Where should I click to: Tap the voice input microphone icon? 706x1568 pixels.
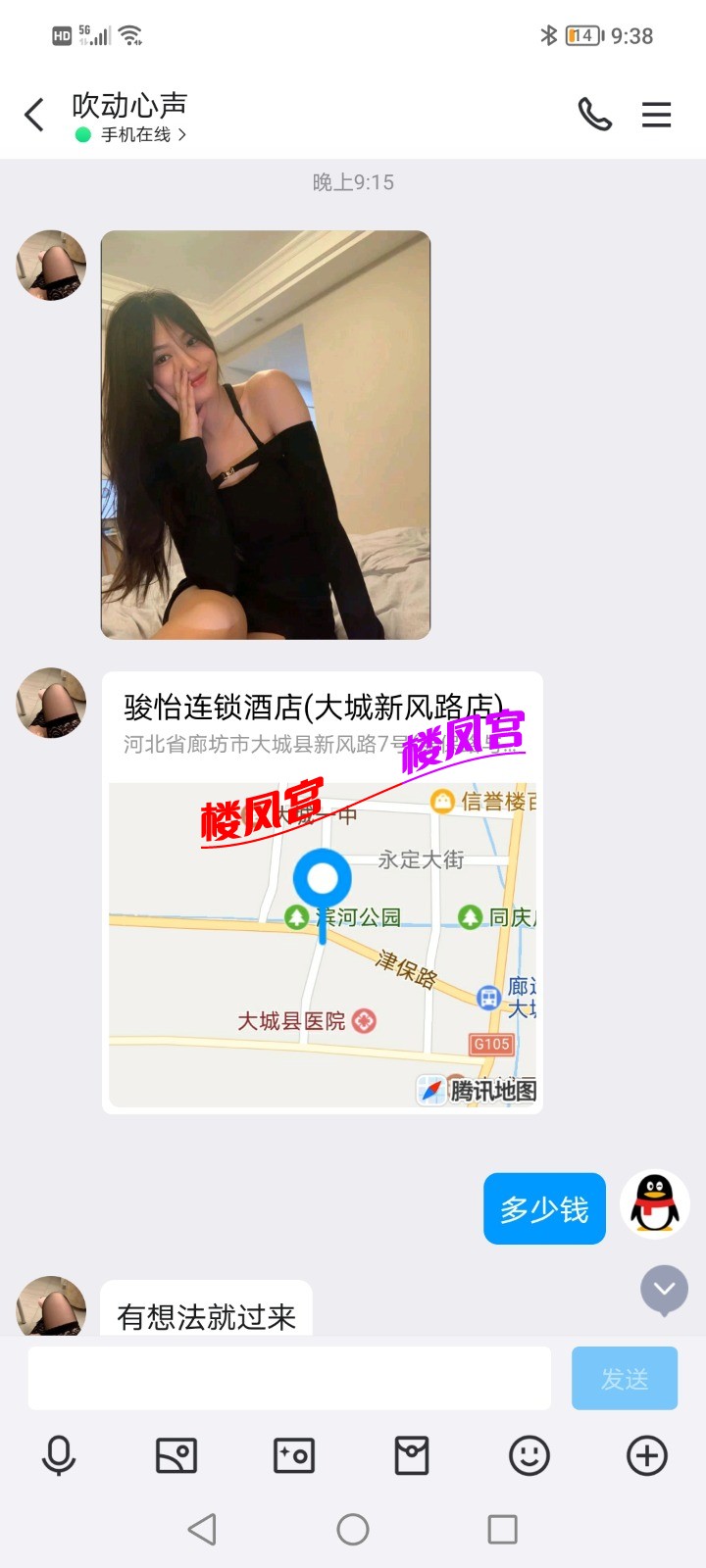[x=59, y=1457]
